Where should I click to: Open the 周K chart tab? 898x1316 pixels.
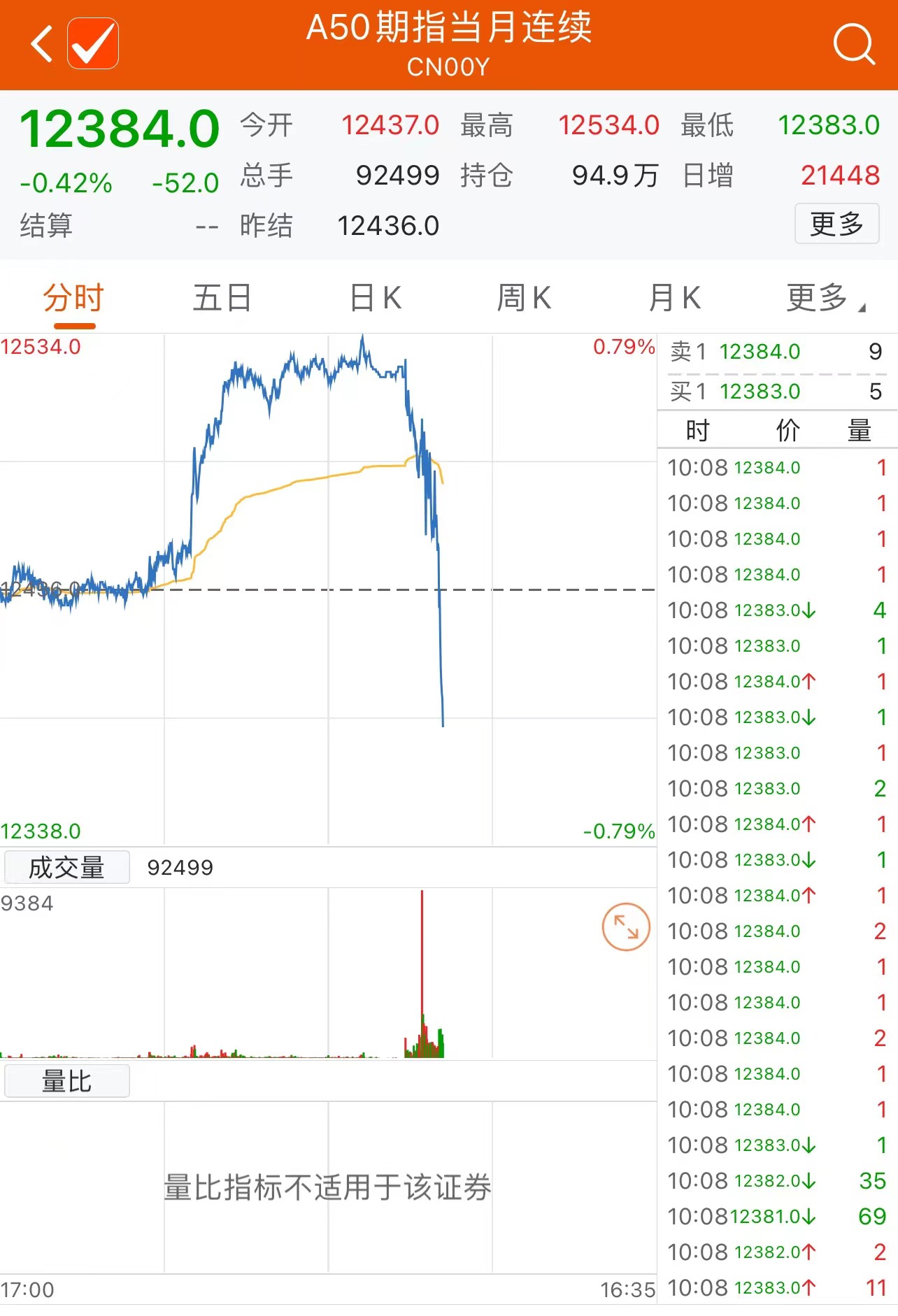point(524,299)
